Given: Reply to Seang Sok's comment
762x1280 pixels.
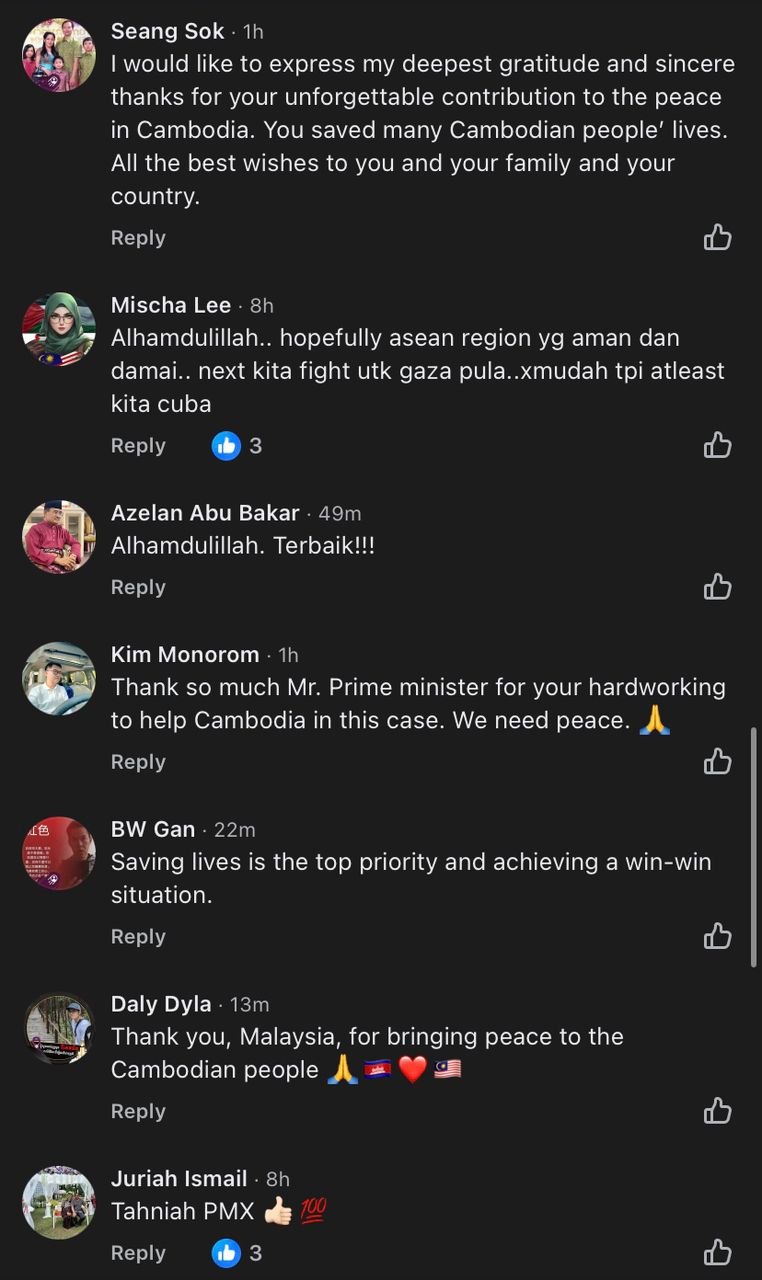Looking at the screenshot, I should click(x=138, y=238).
